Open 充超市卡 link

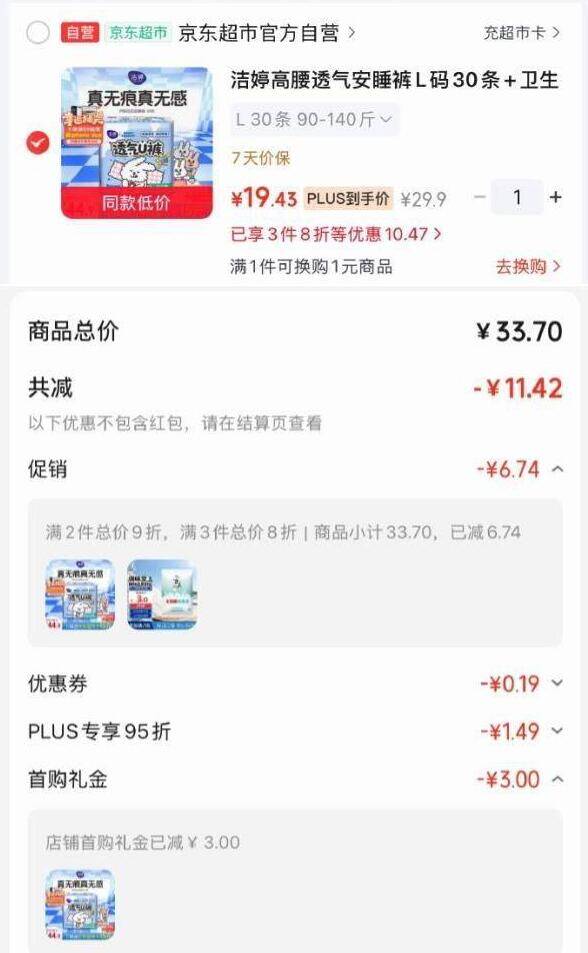(522, 33)
